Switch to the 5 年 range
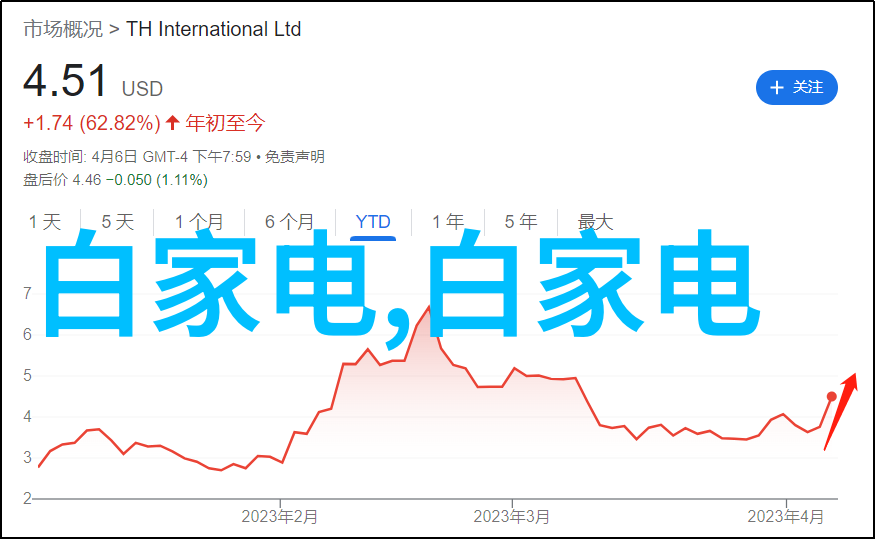The image size is (875, 539). pos(521,222)
